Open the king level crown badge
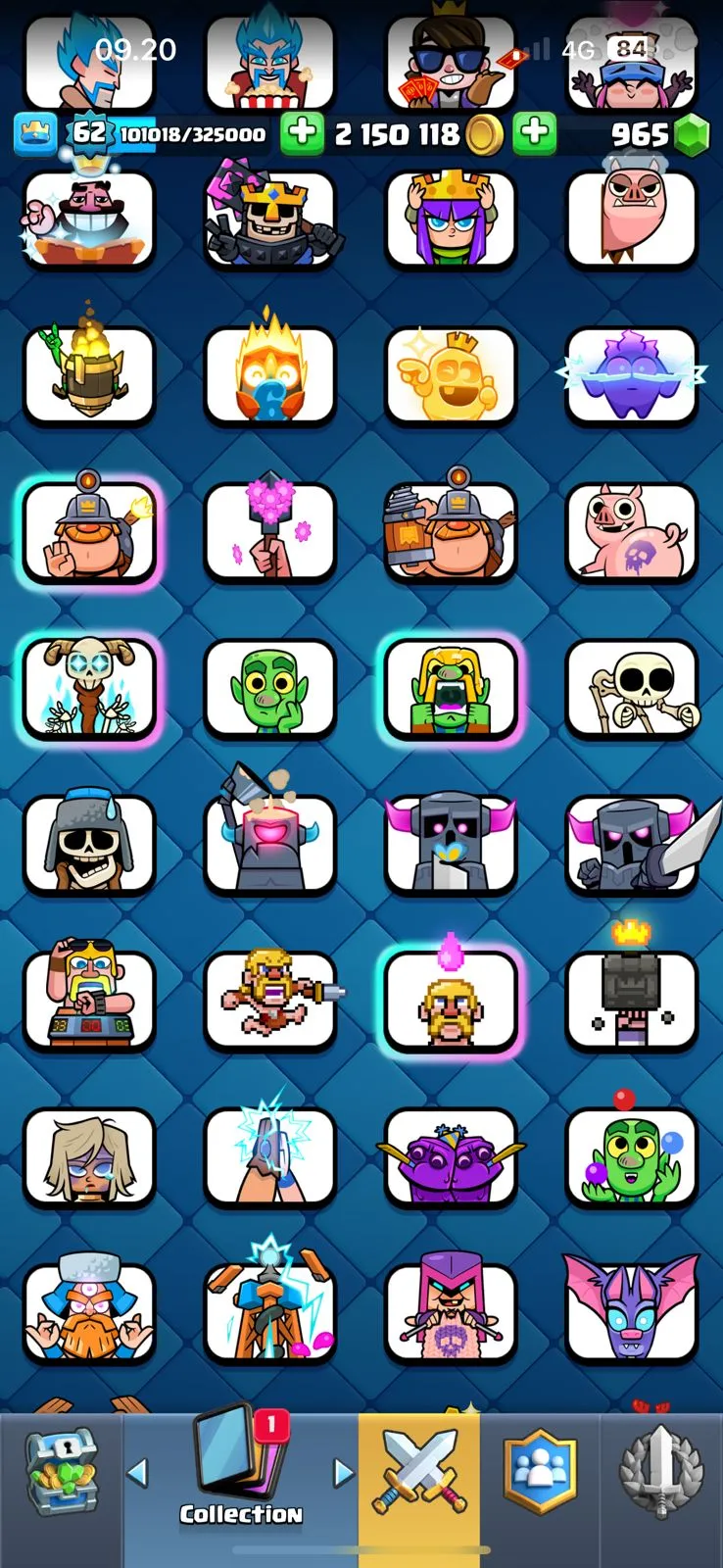The width and height of the screenshot is (723, 1568). [35, 134]
